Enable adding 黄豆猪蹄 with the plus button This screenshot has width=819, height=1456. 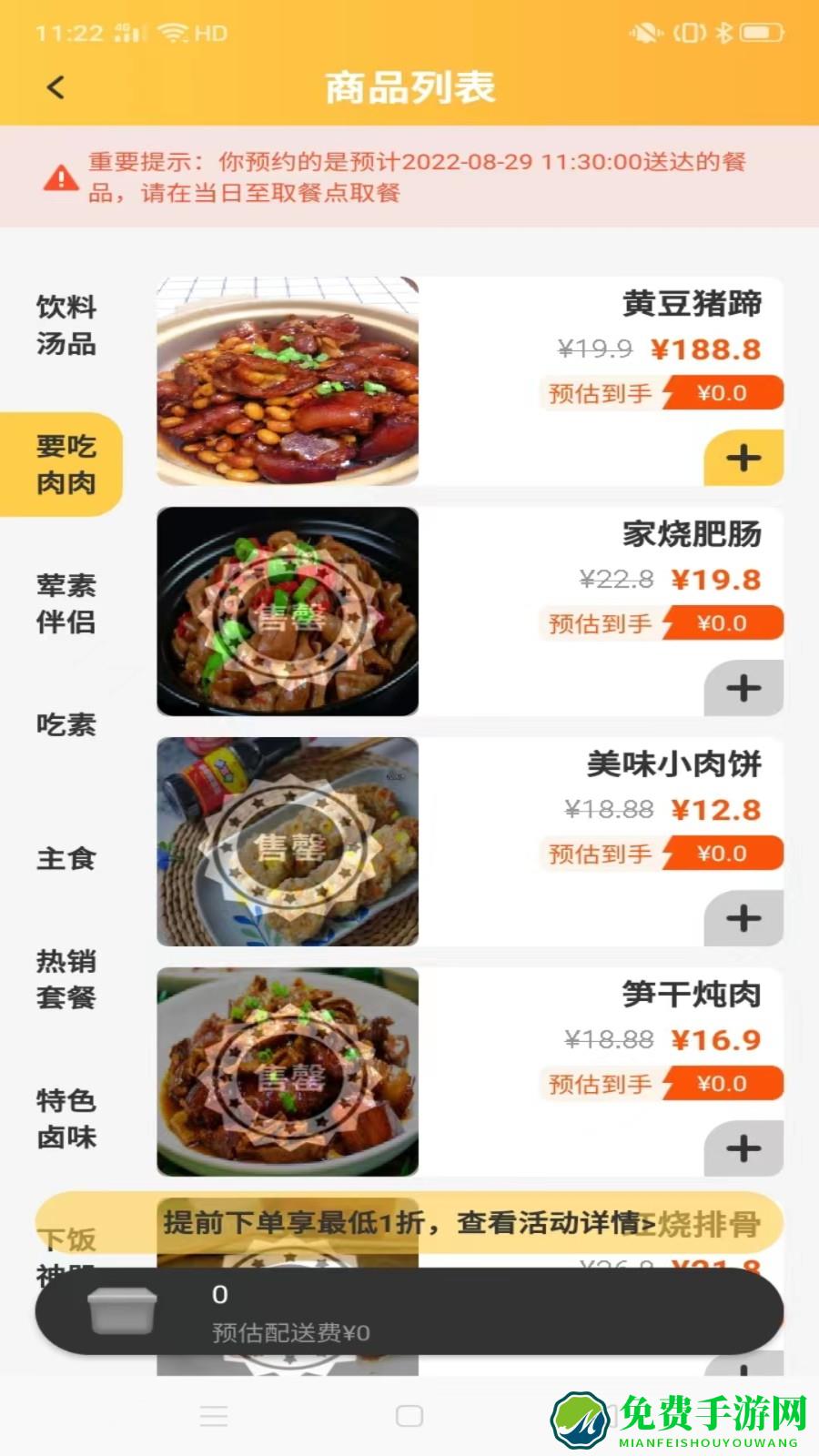coord(743,458)
